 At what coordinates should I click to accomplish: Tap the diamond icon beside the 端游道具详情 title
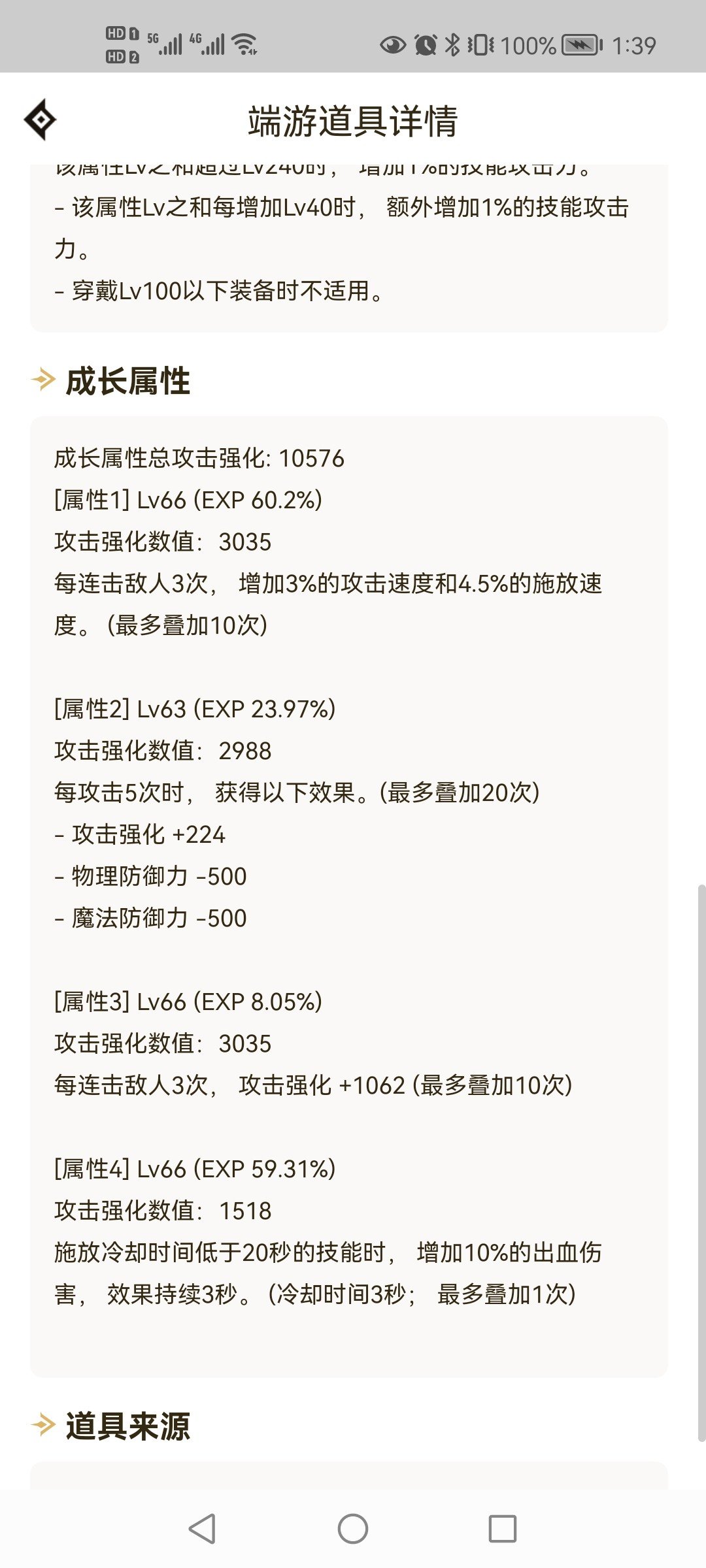tap(41, 120)
